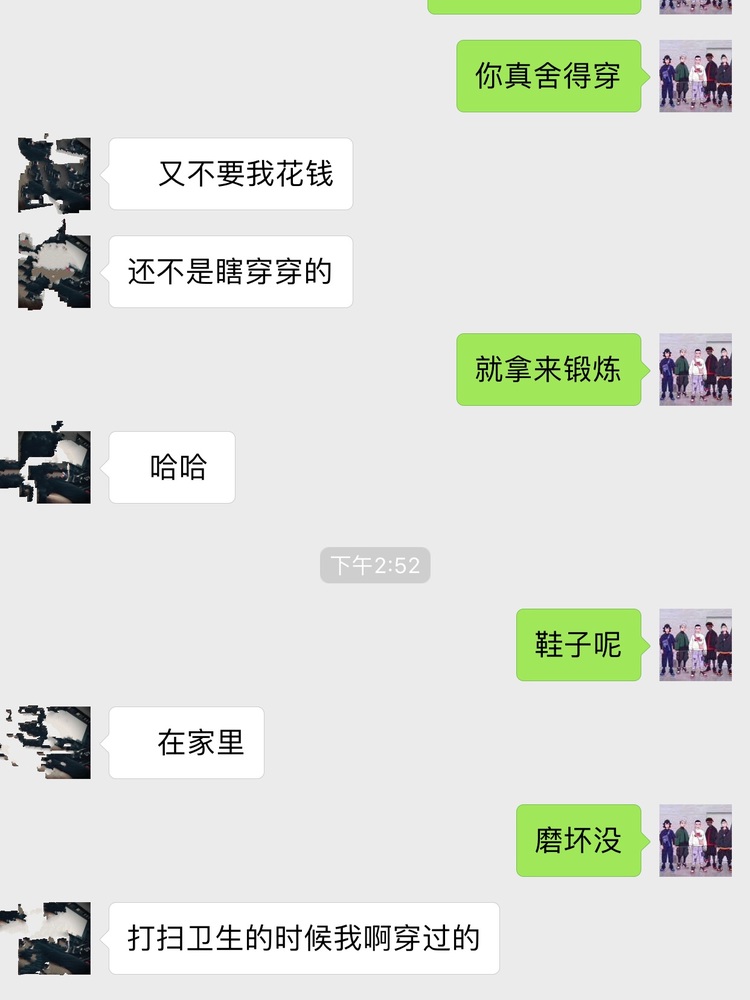Tap contact avatar next to 哈哈
The image size is (750, 1000).
coord(55,467)
